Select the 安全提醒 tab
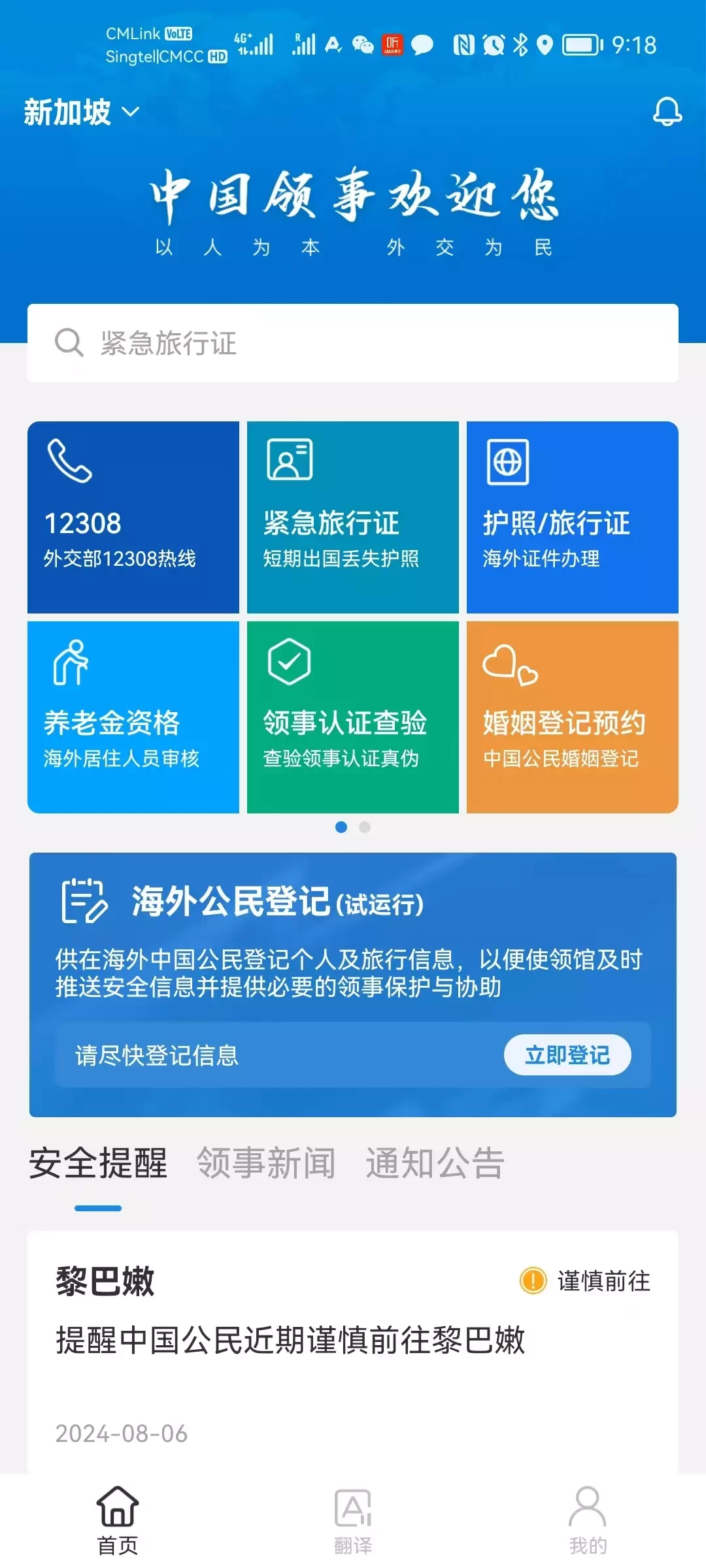 point(98,1164)
